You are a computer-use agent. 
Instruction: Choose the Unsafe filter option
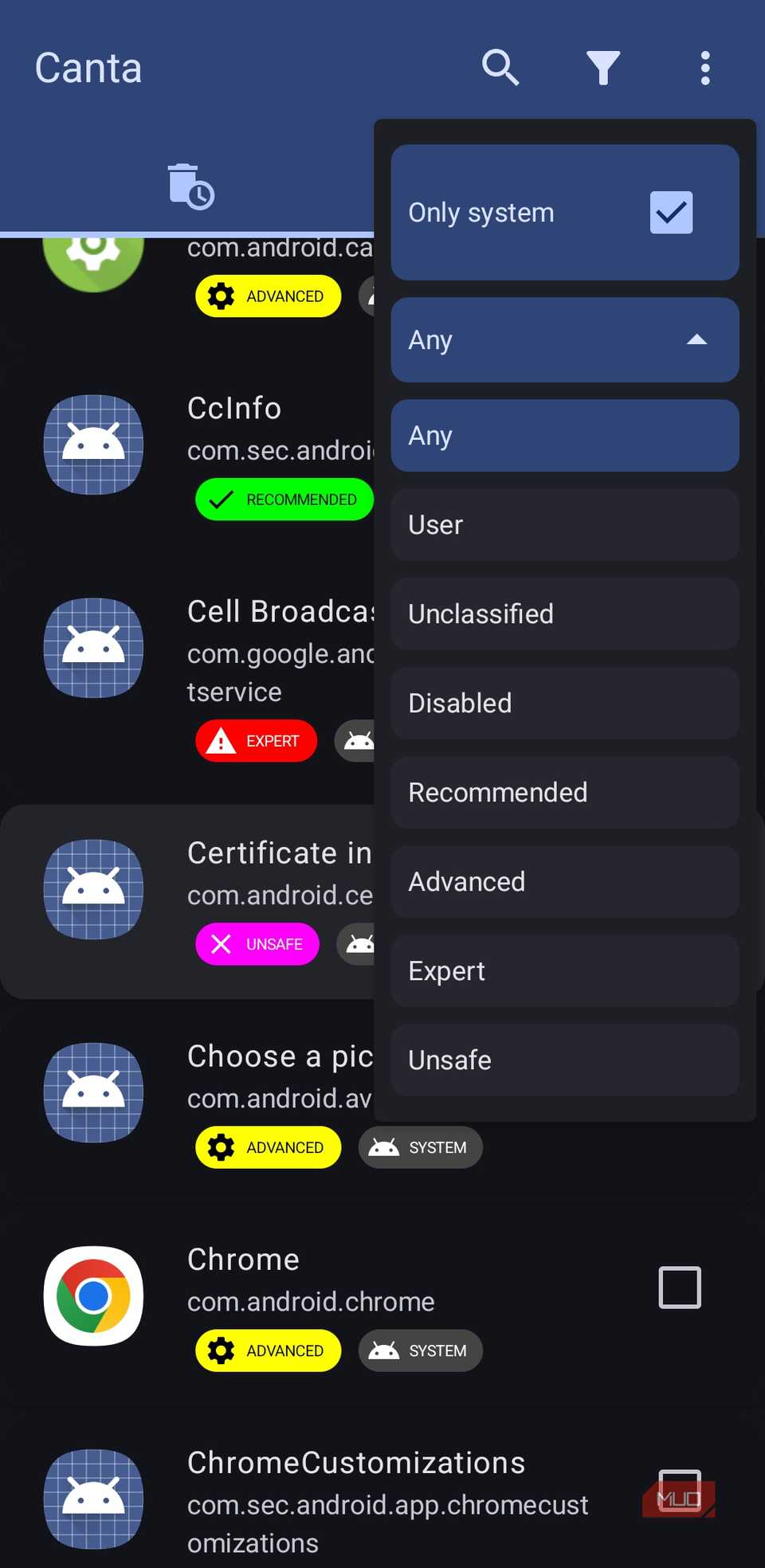click(564, 1060)
